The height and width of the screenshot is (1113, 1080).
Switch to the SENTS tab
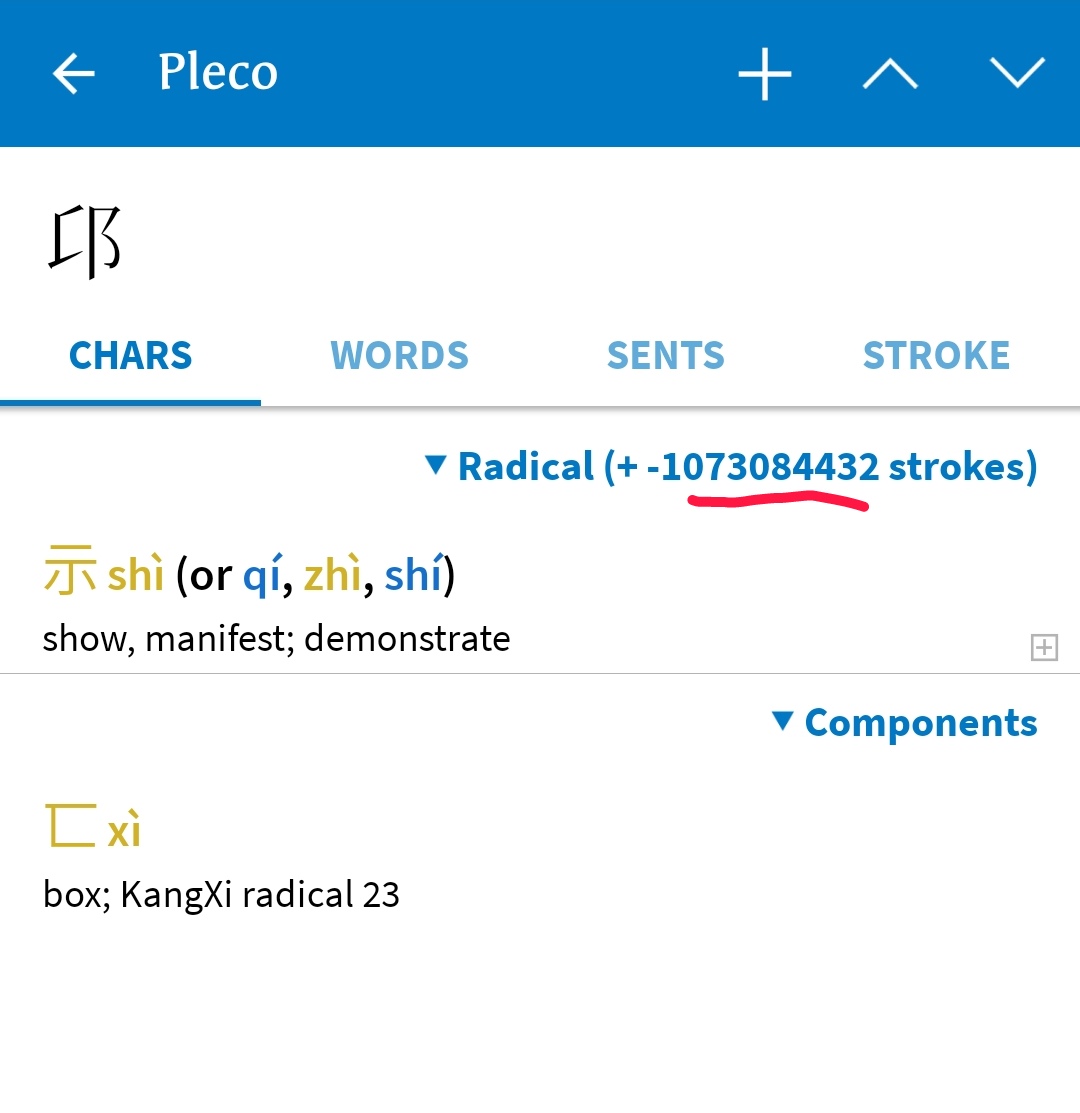pos(665,356)
